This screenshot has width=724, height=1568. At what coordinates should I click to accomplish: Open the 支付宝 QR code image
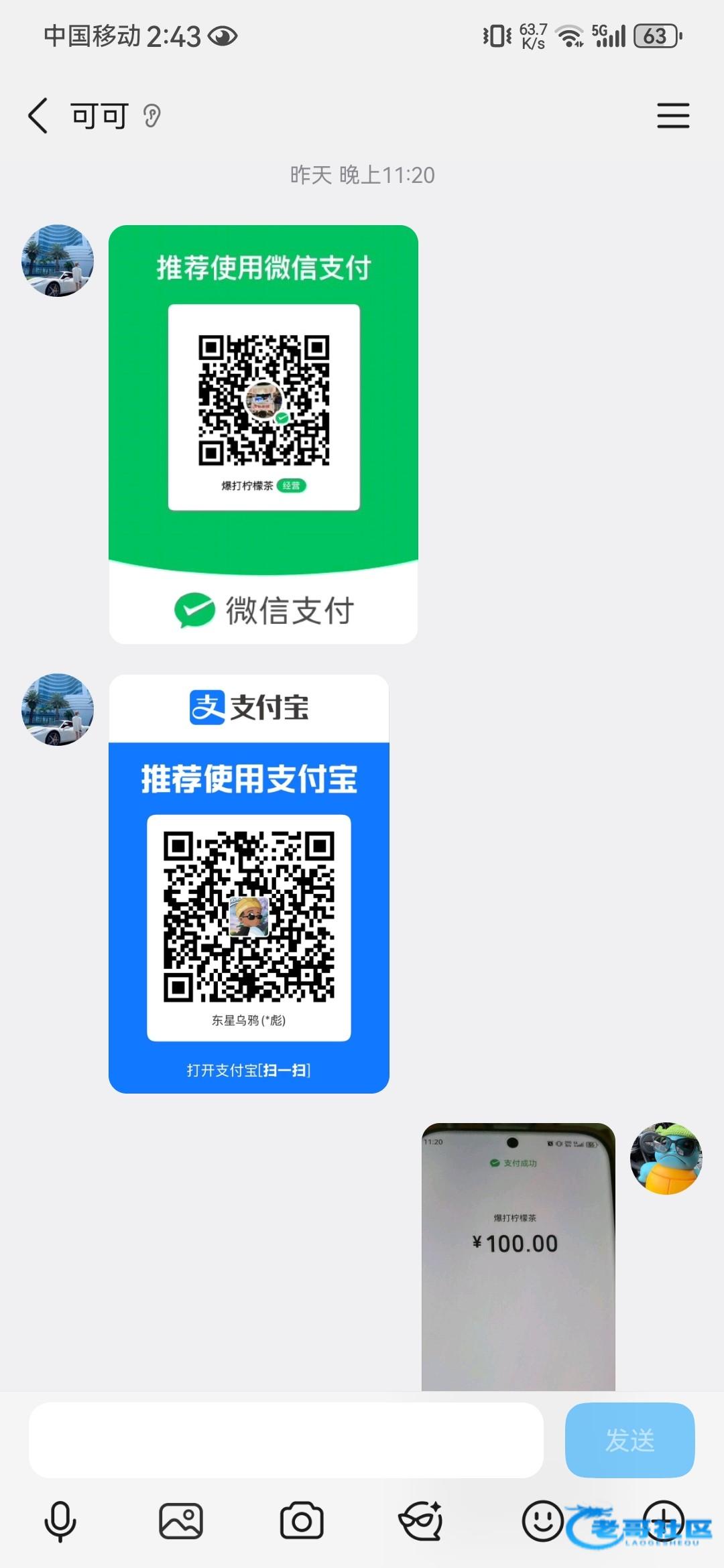click(249, 884)
